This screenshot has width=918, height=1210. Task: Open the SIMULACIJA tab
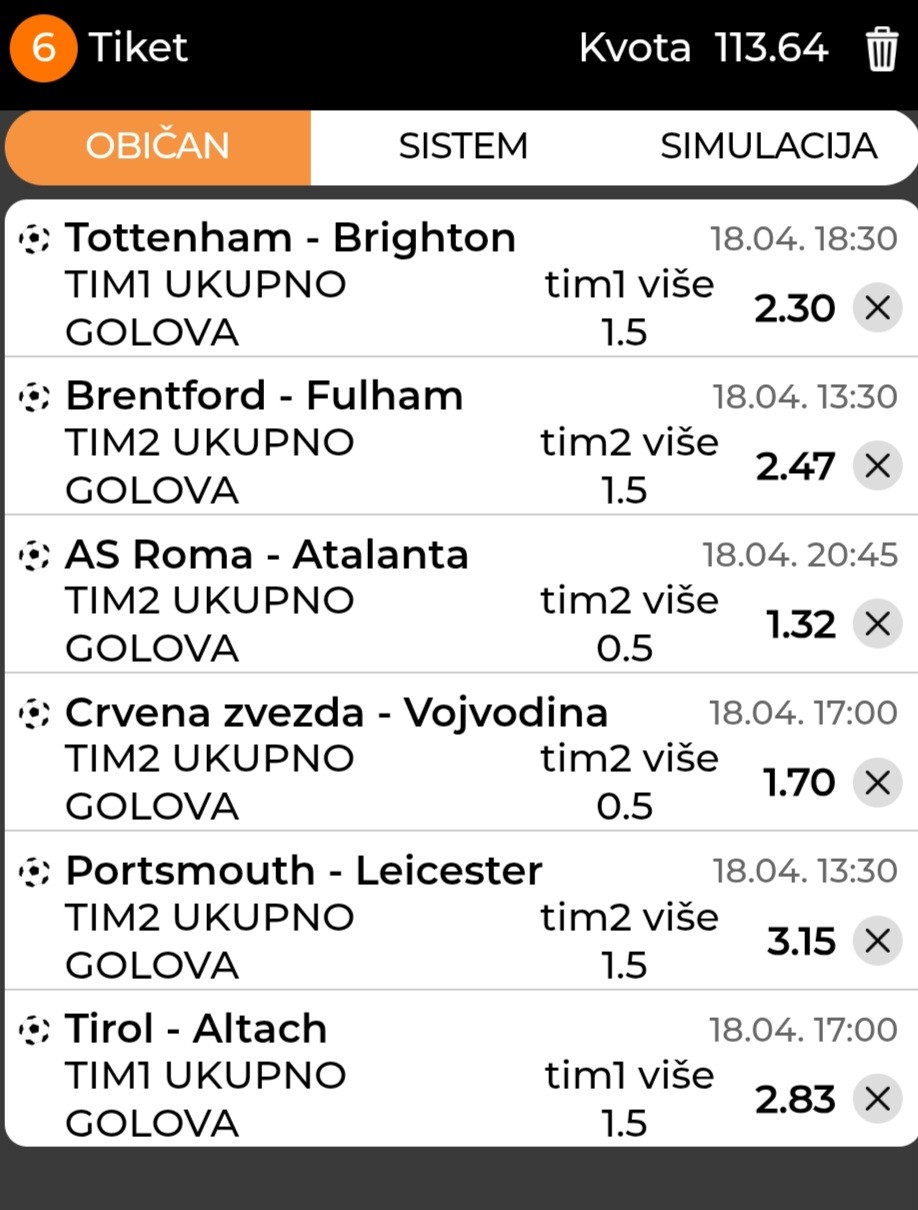768,146
